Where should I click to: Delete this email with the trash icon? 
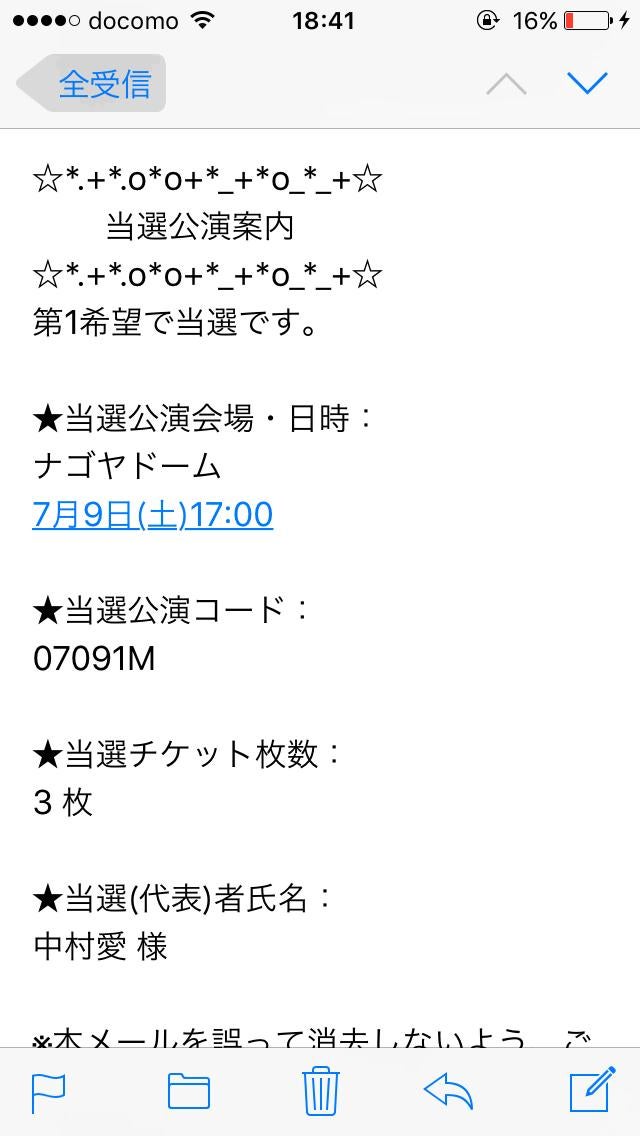click(319, 1091)
